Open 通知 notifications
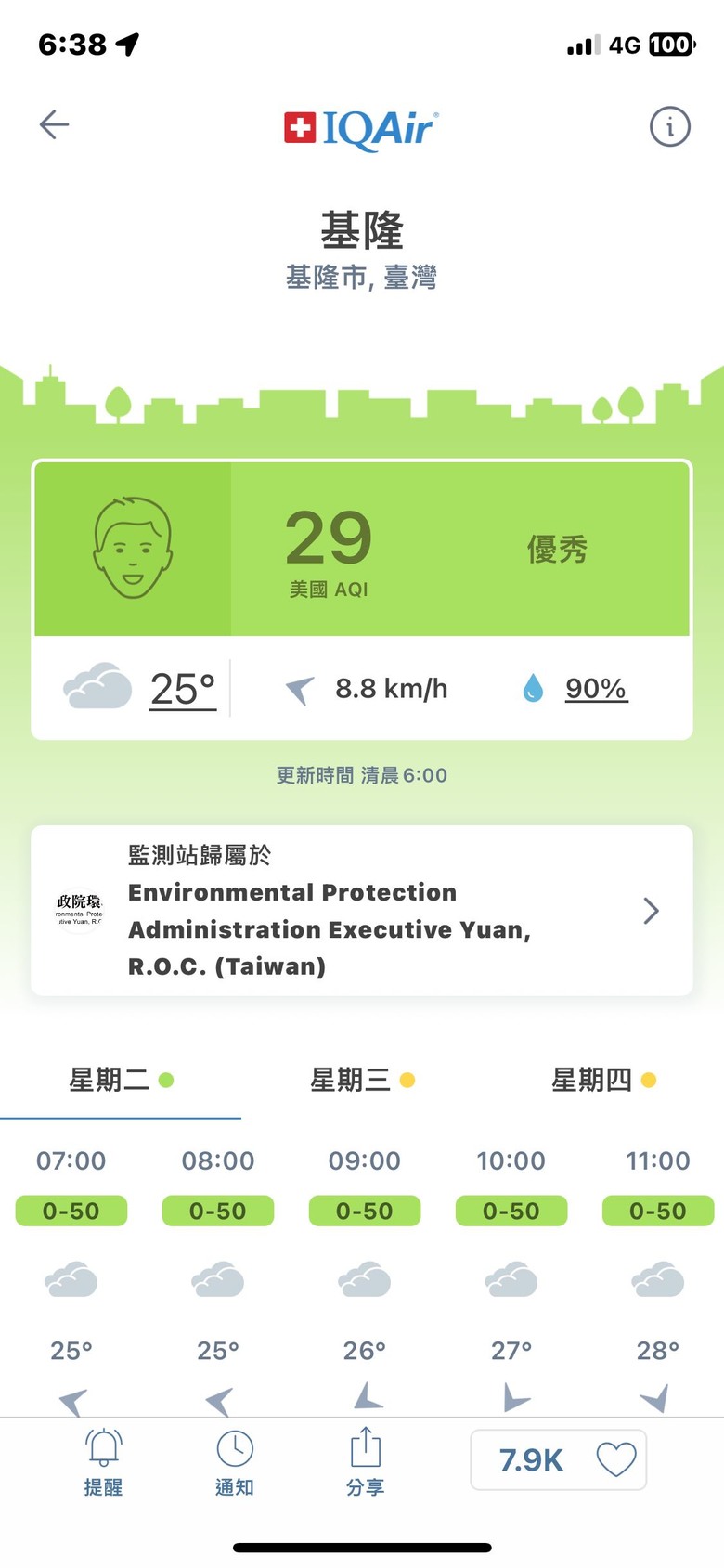The image size is (724, 1568). [x=235, y=1461]
